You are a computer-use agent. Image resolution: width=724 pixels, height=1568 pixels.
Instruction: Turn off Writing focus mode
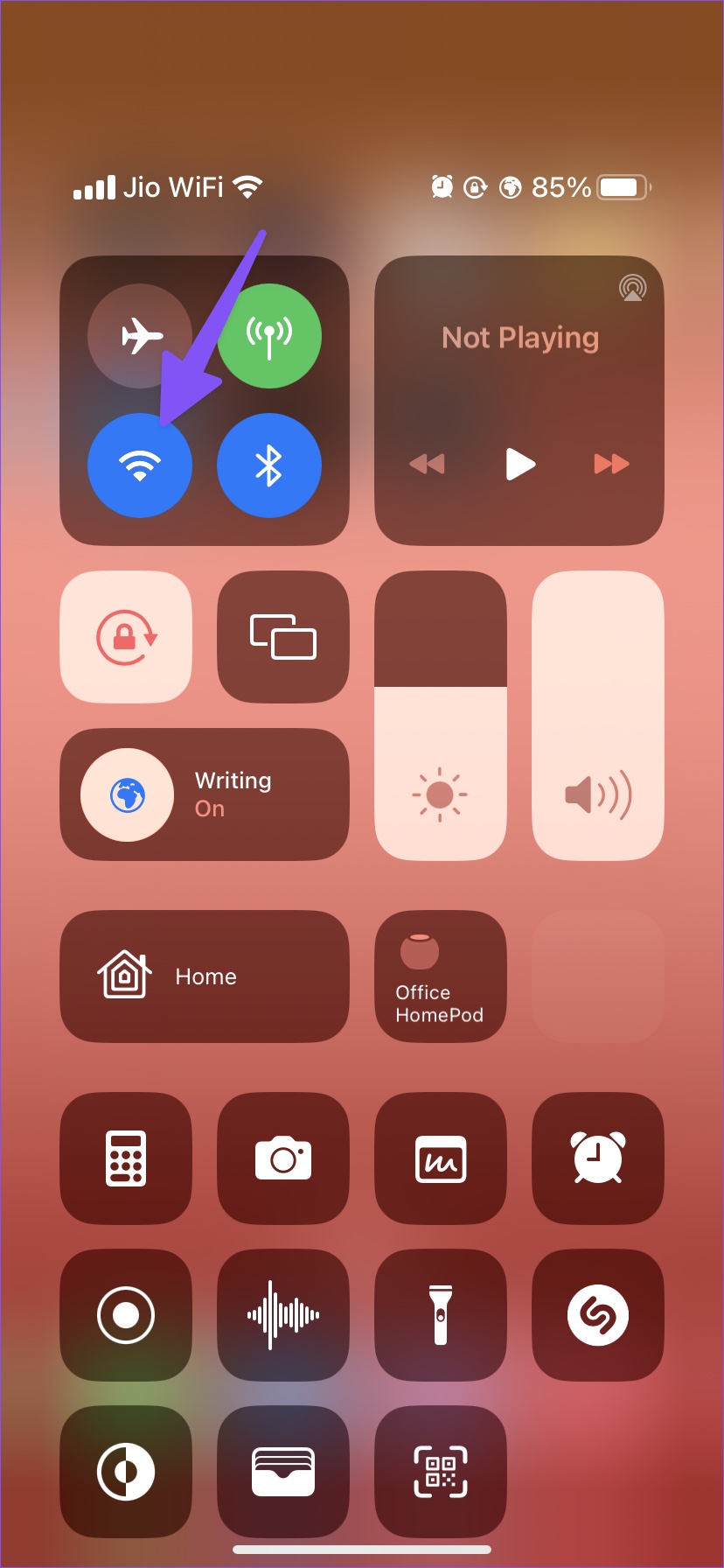[128, 795]
